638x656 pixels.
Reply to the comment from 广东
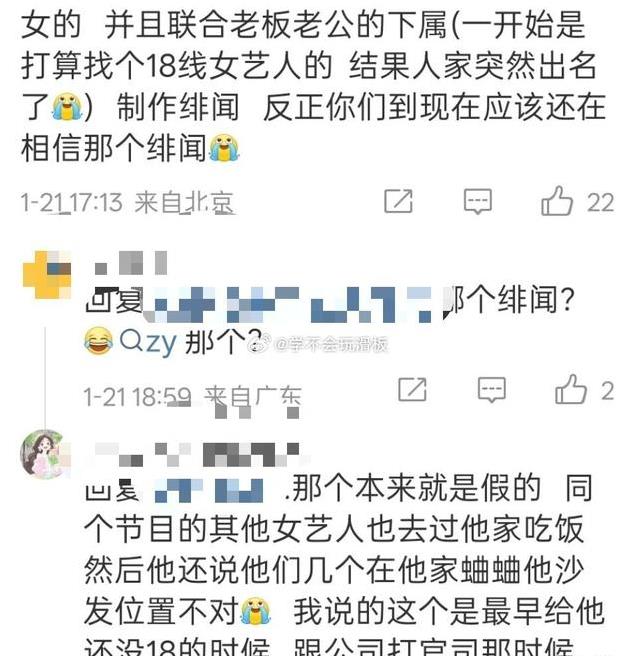point(491,389)
